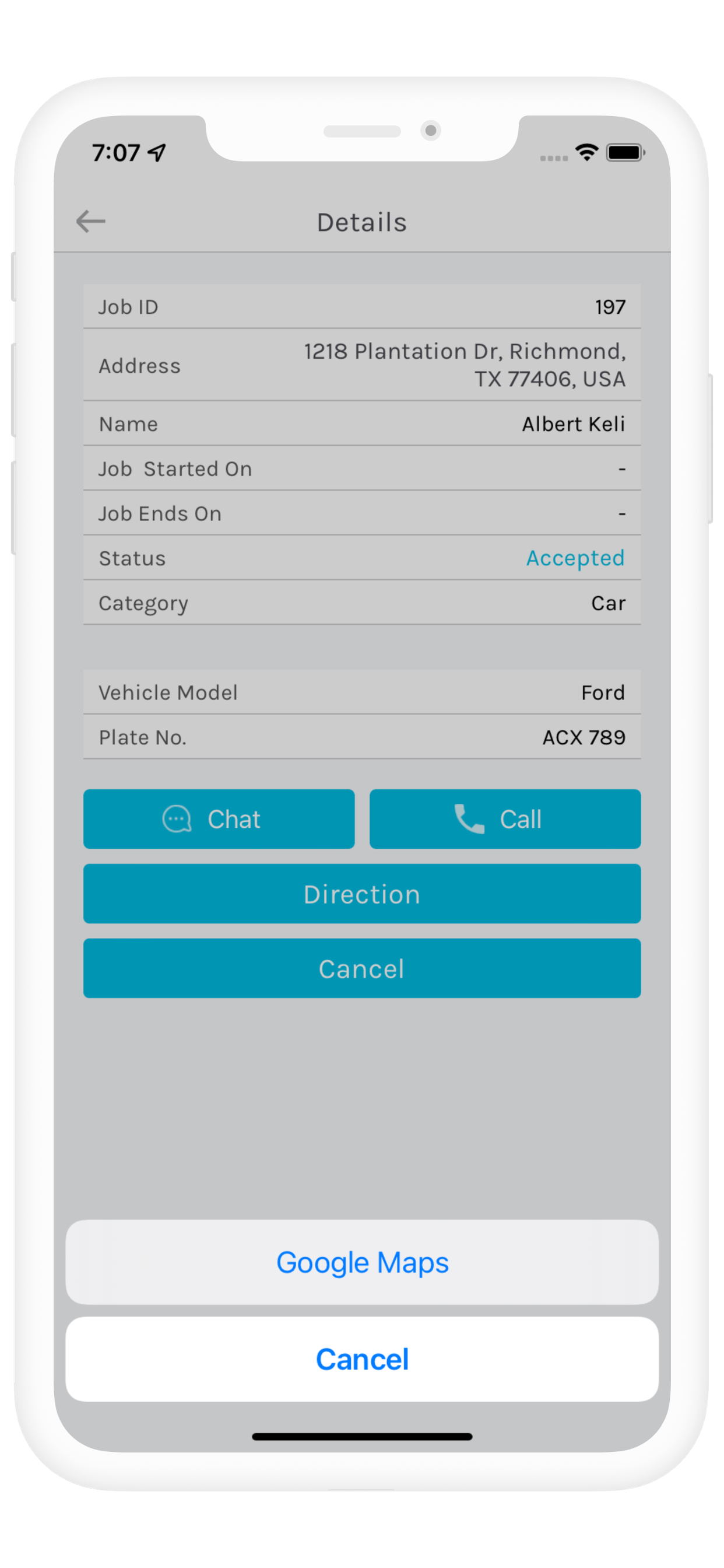The height and width of the screenshot is (1568, 724).
Task: Dismiss the action sheet with Cancel
Action: pos(362,1359)
